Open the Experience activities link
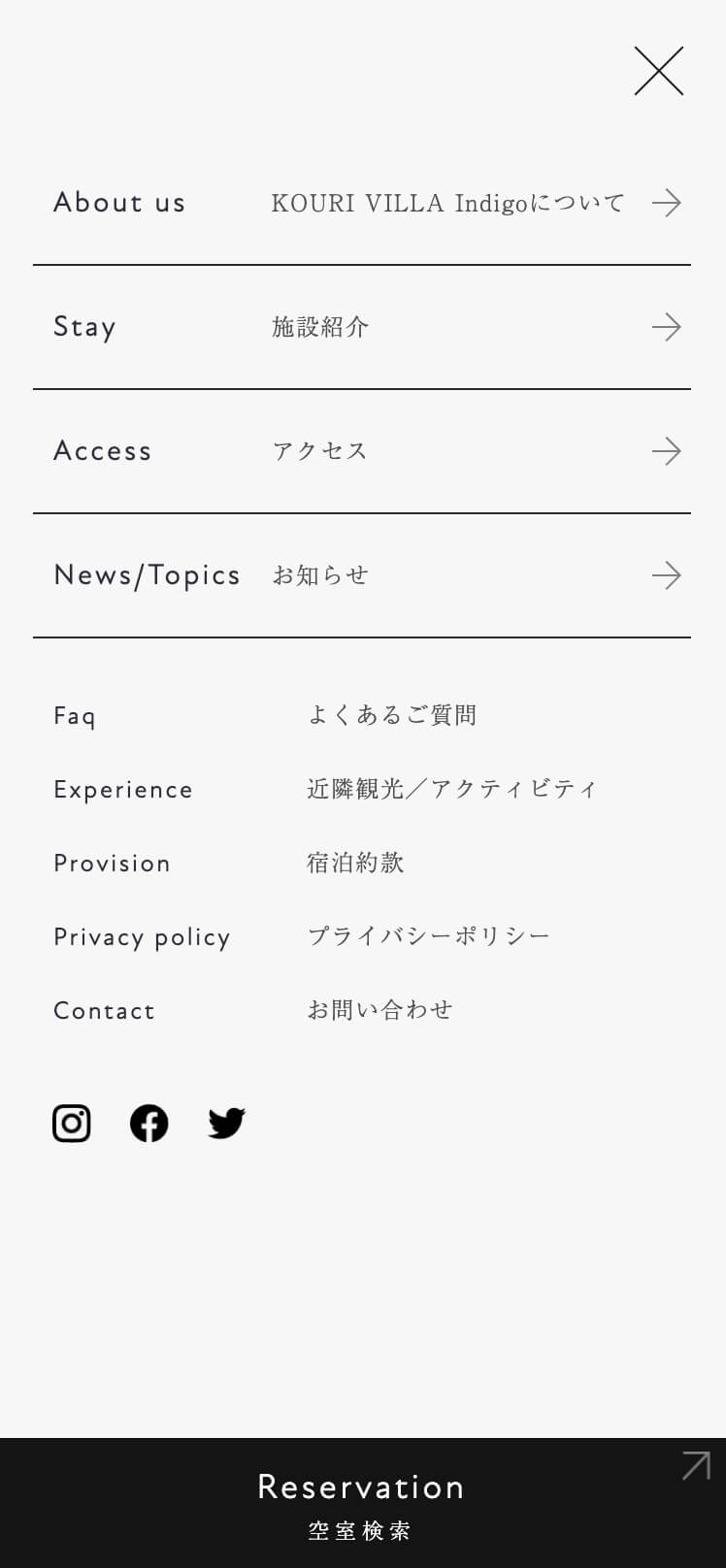726x1568 pixels. tap(123, 790)
